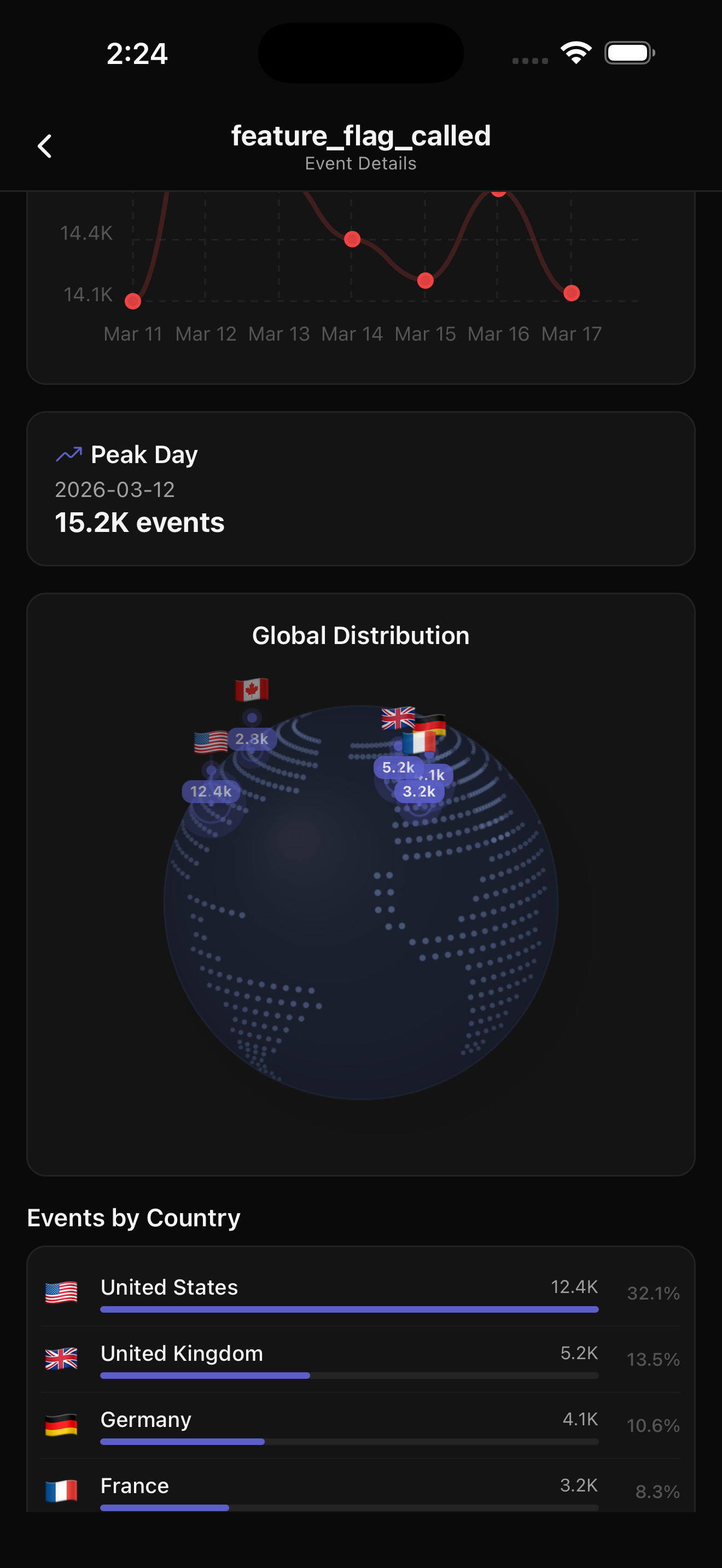Select the Mar 17 data point

571,294
